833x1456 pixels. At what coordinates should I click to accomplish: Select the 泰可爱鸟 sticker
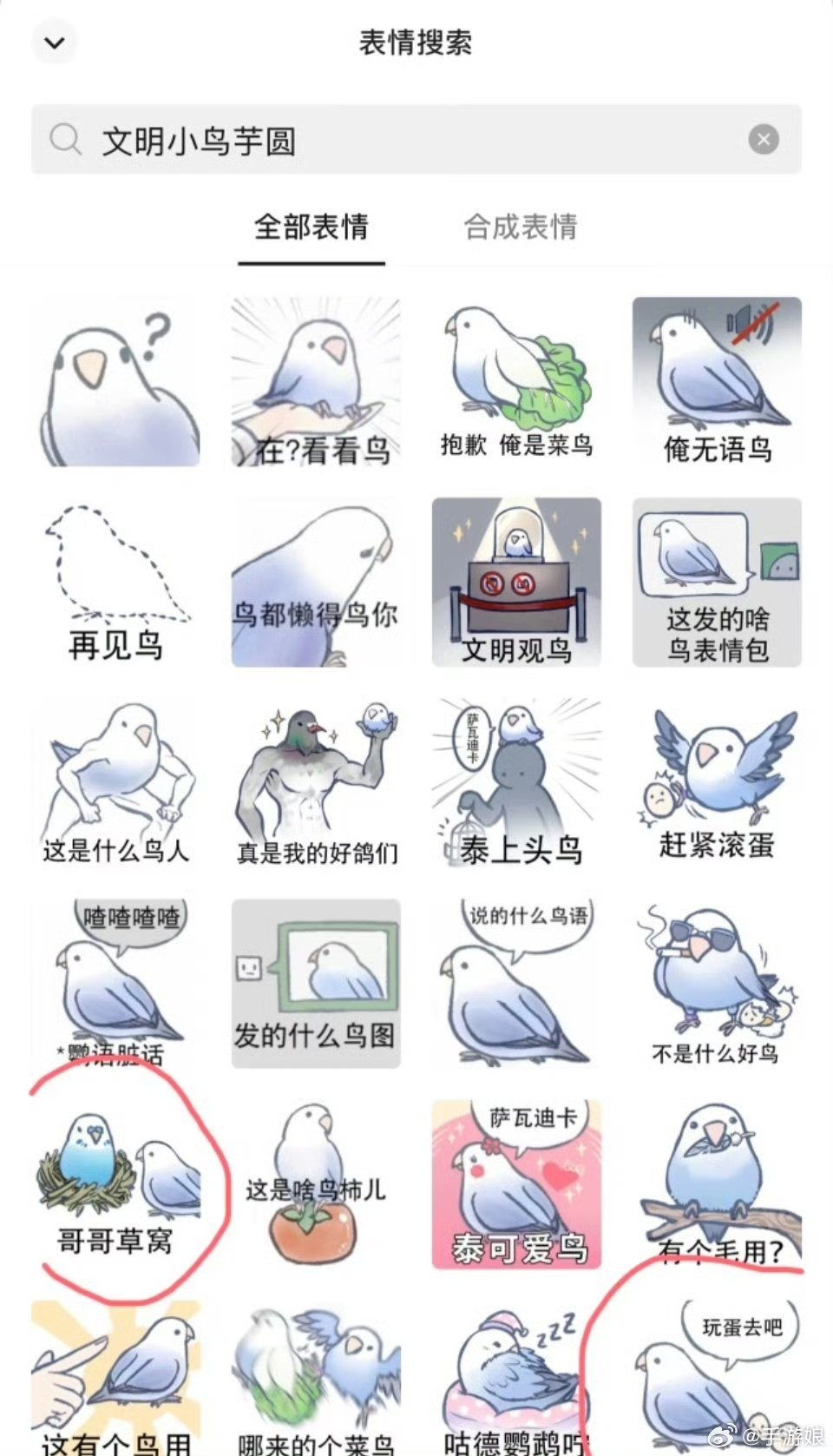click(516, 1184)
